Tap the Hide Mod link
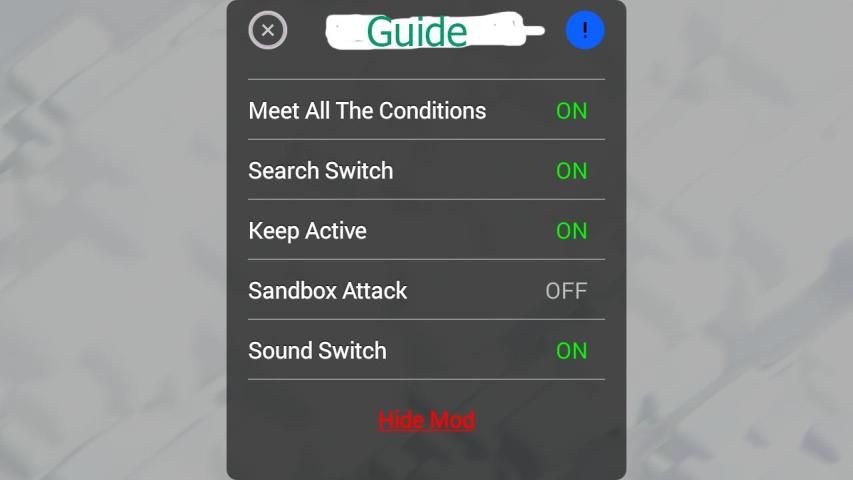The image size is (853, 480). [426, 420]
